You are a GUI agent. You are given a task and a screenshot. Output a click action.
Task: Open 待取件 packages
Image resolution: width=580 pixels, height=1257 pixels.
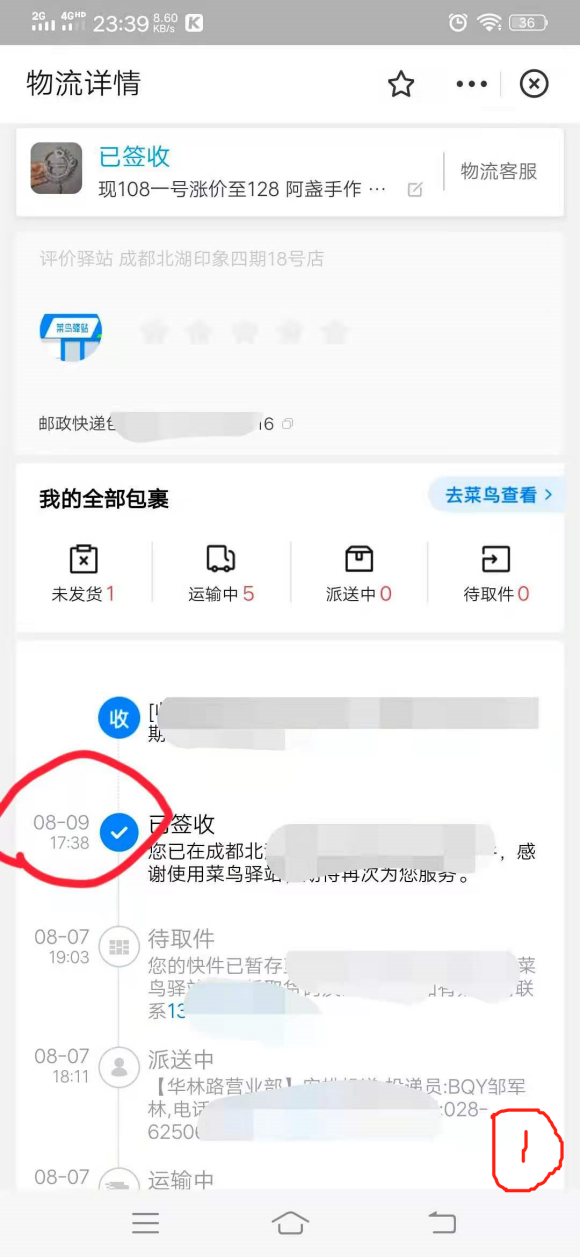496,573
